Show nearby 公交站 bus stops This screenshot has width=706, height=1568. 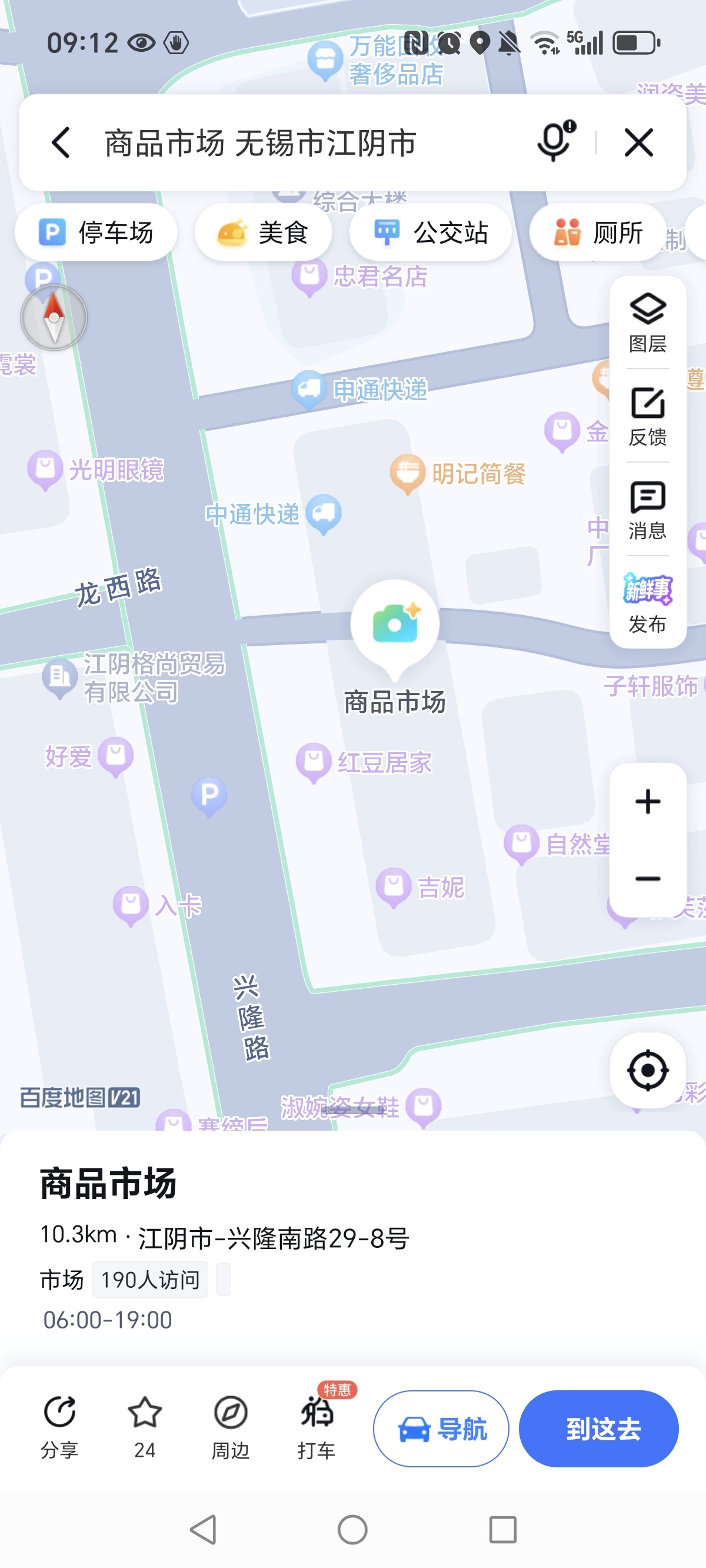click(430, 232)
